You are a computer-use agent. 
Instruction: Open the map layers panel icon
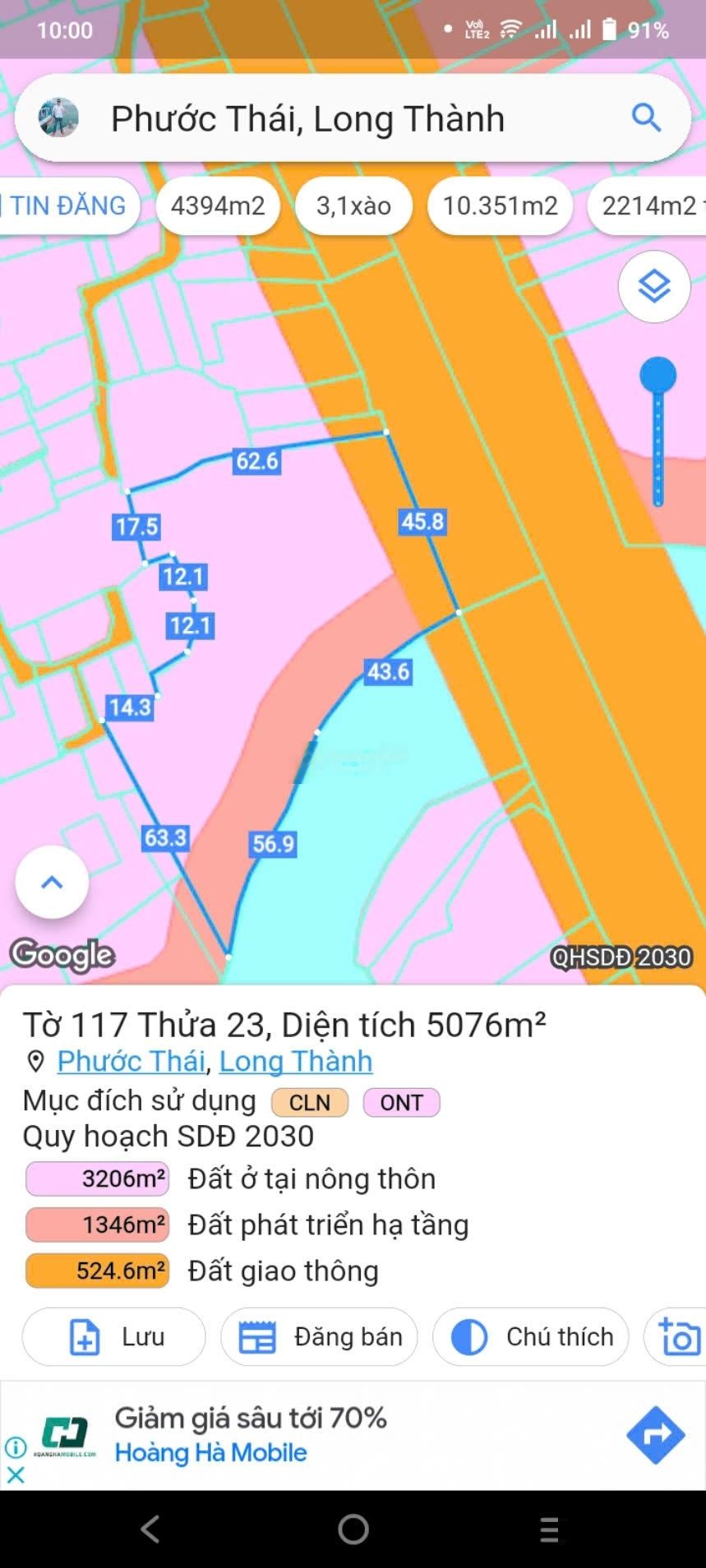click(653, 287)
